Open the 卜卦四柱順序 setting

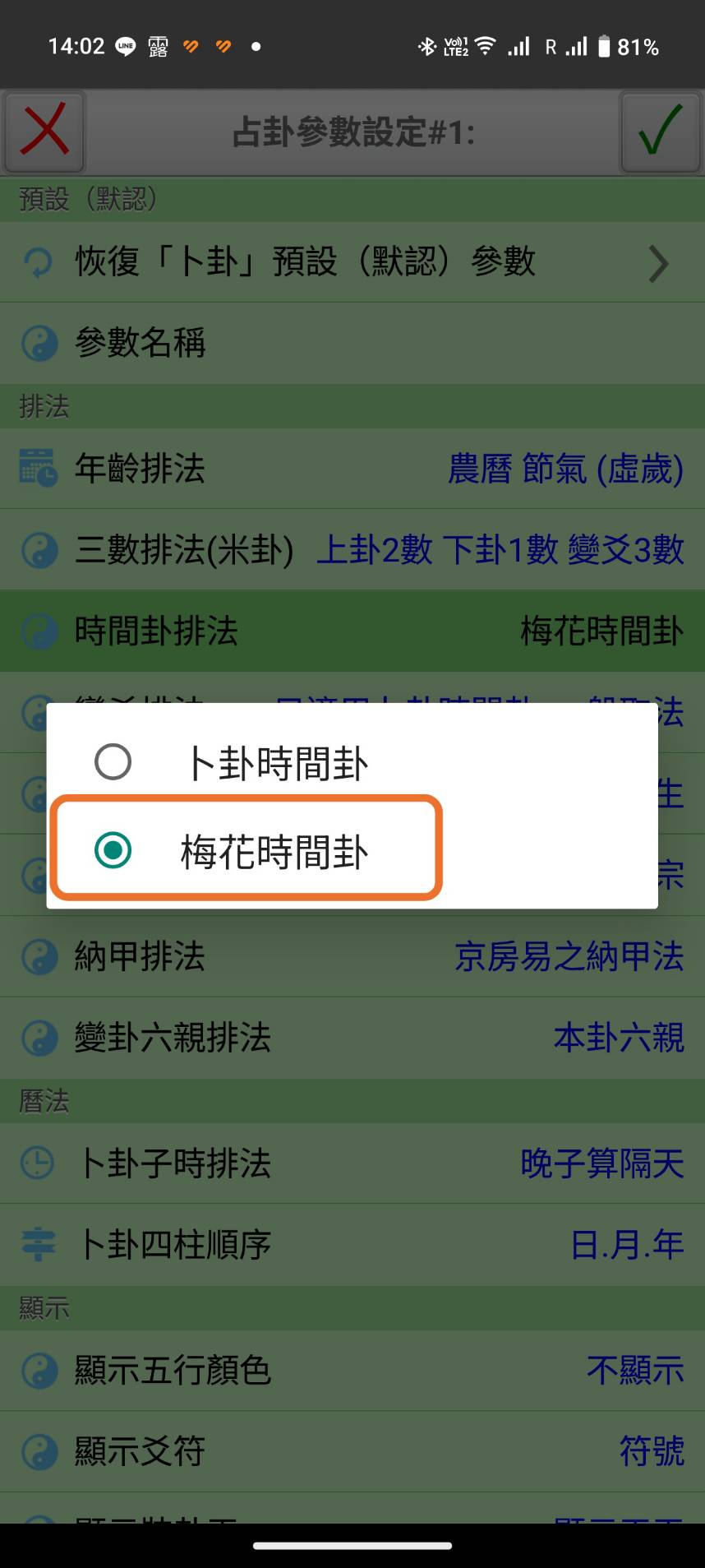[352, 1245]
